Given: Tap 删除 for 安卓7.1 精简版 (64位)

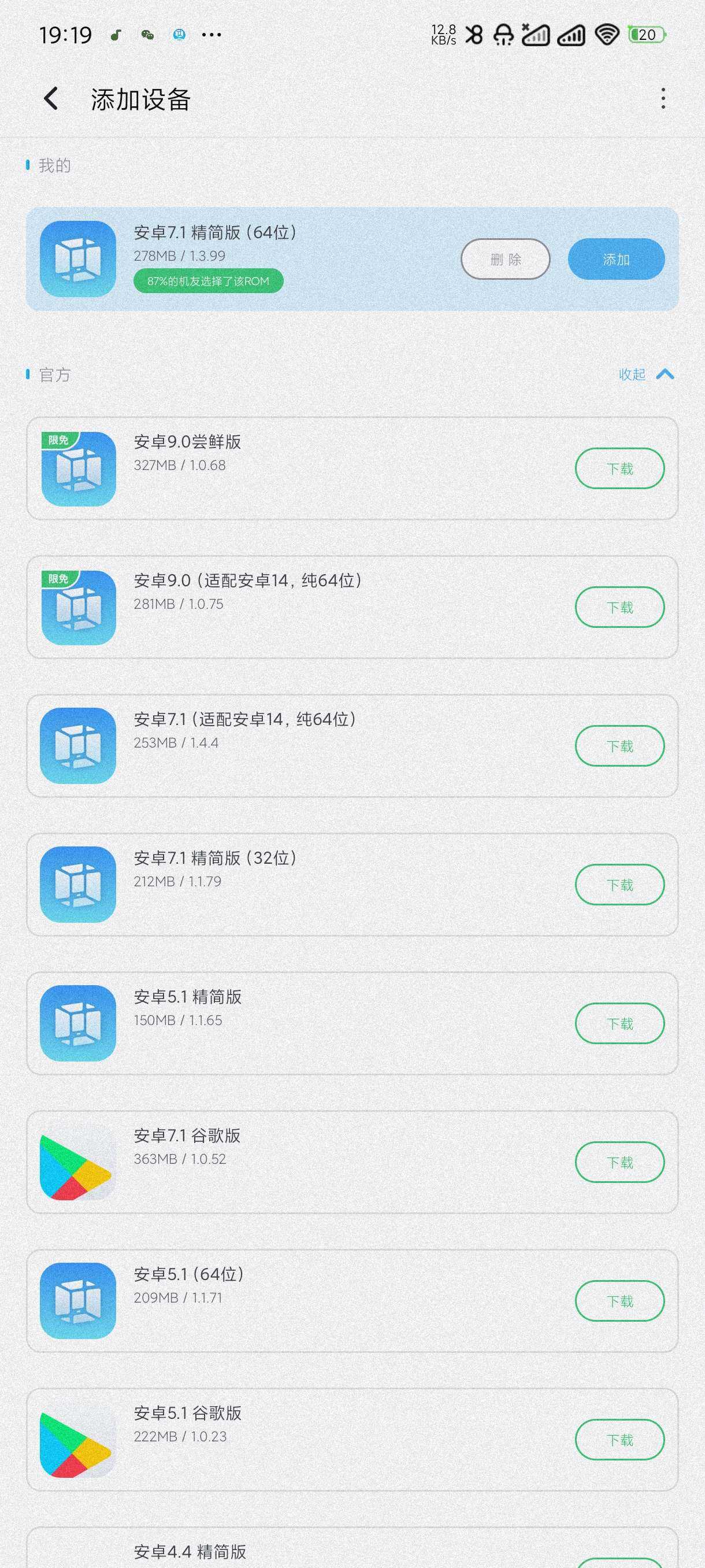Looking at the screenshot, I should (x=505, y=259).
